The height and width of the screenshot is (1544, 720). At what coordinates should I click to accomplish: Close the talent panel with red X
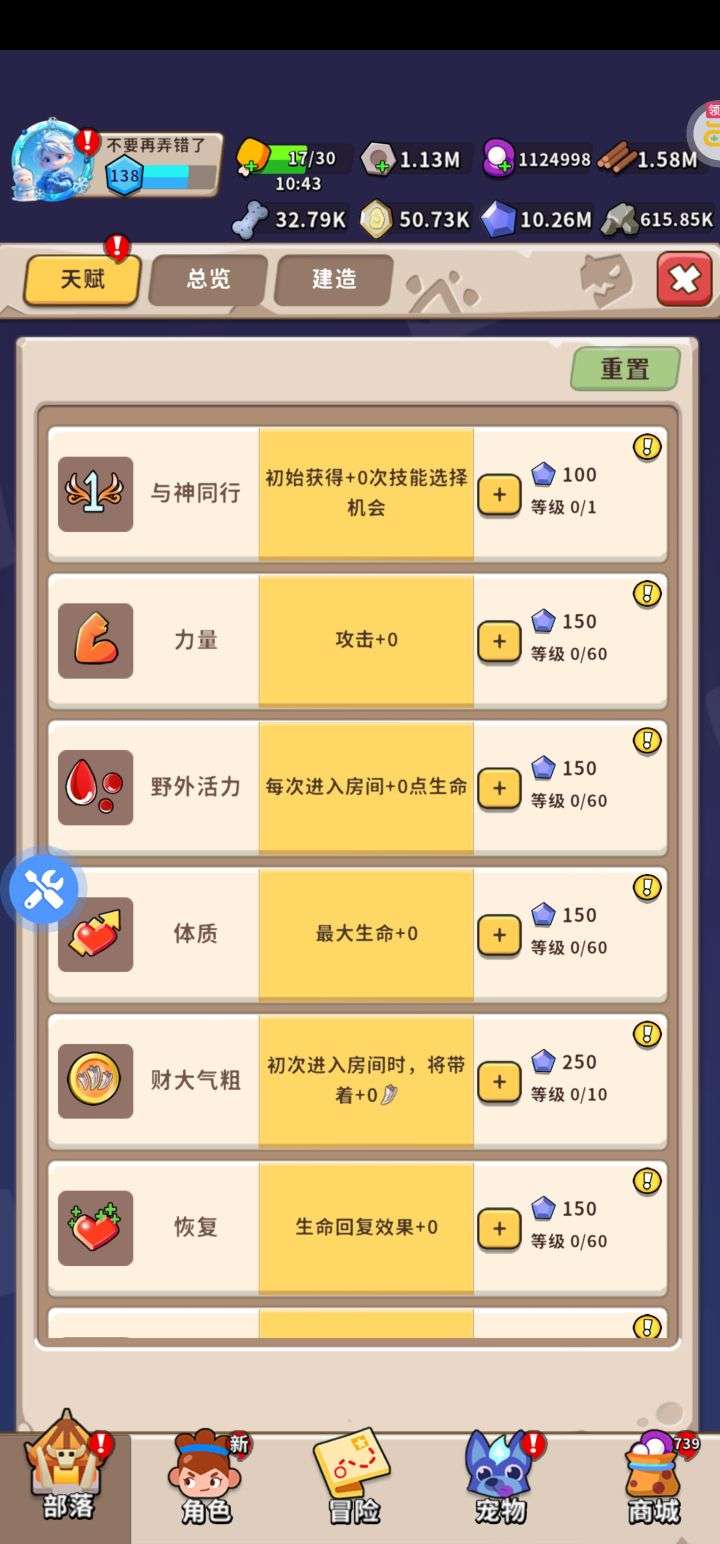(685, 279)
